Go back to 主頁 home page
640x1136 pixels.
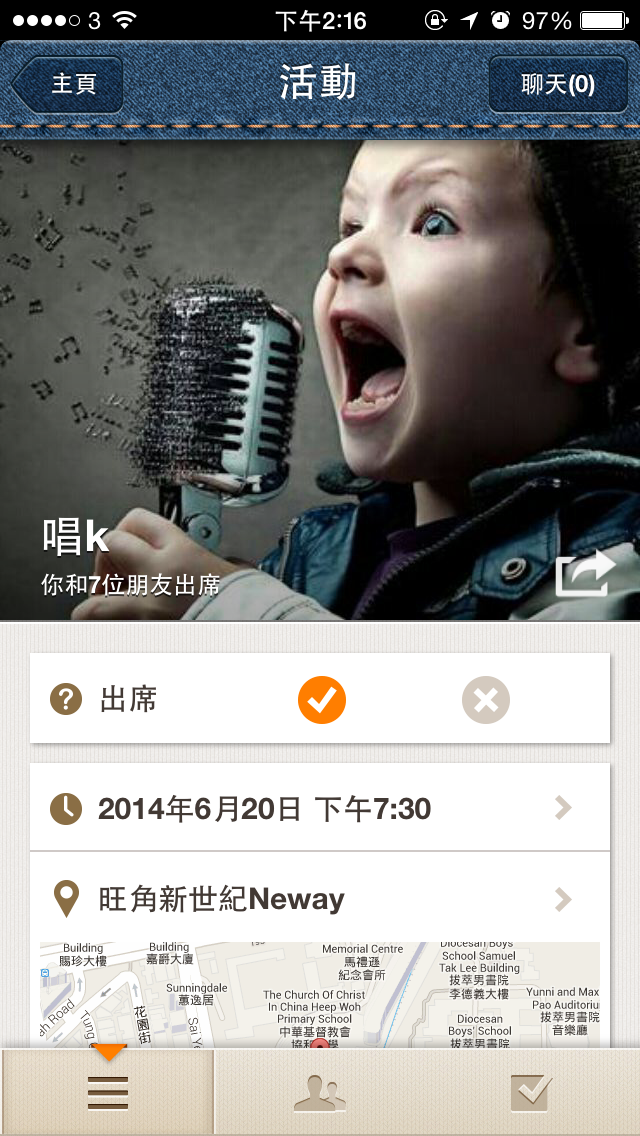(69, 84)
